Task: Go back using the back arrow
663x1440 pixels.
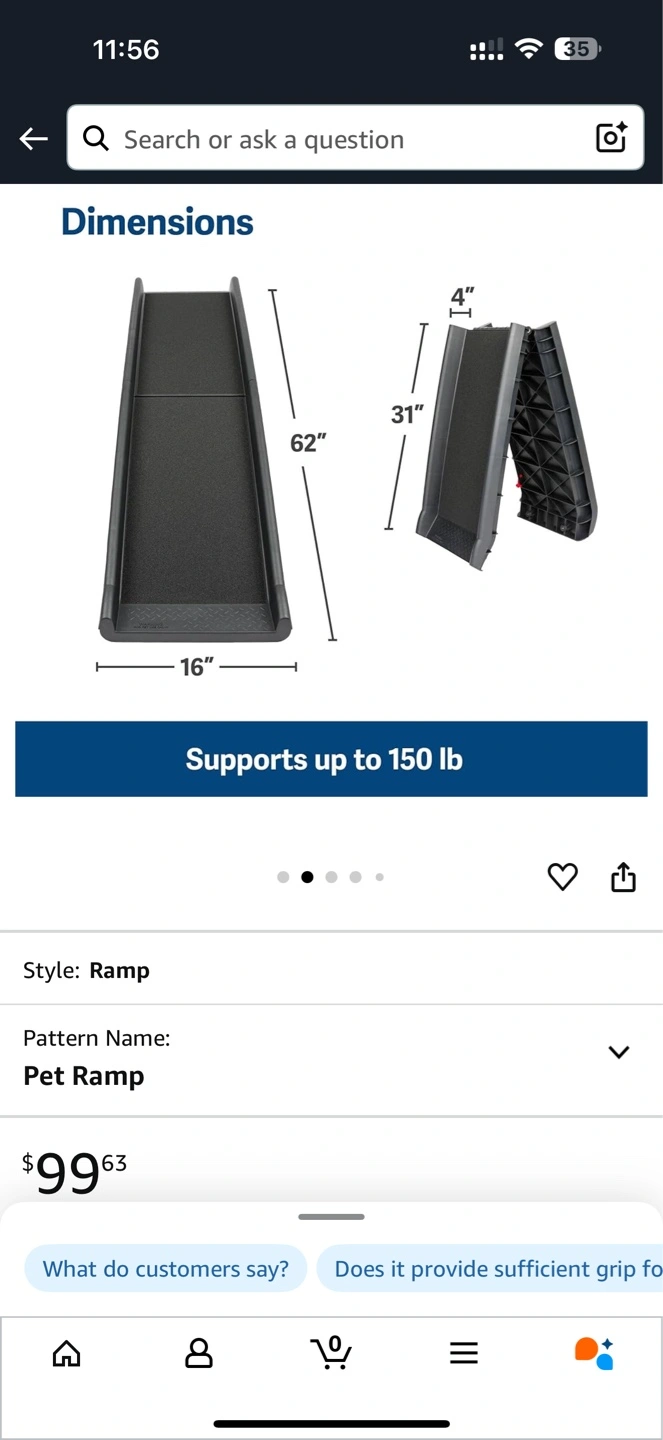Action: [x=34, y=139]
